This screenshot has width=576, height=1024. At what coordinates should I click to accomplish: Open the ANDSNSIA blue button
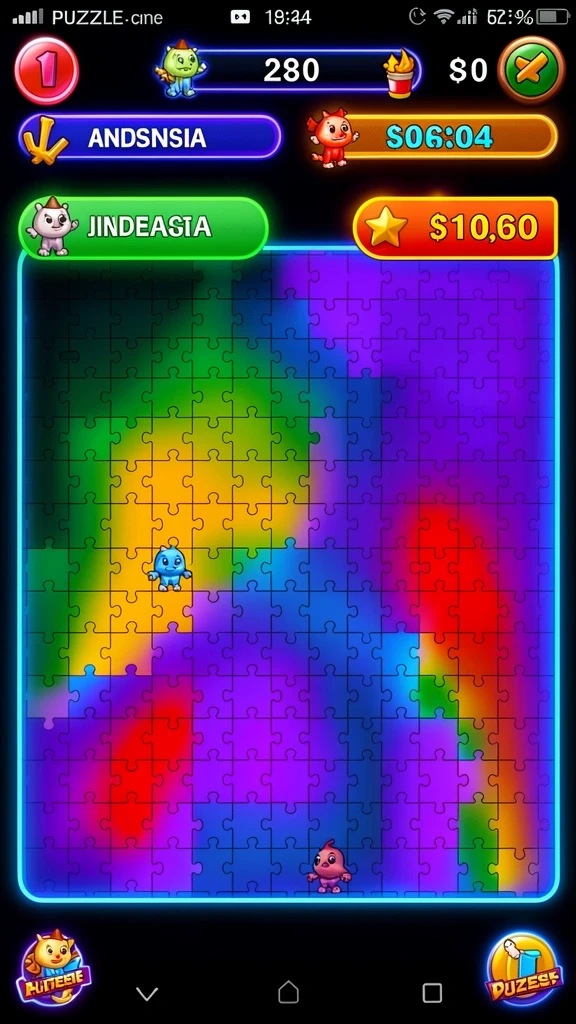click(150, 138)
